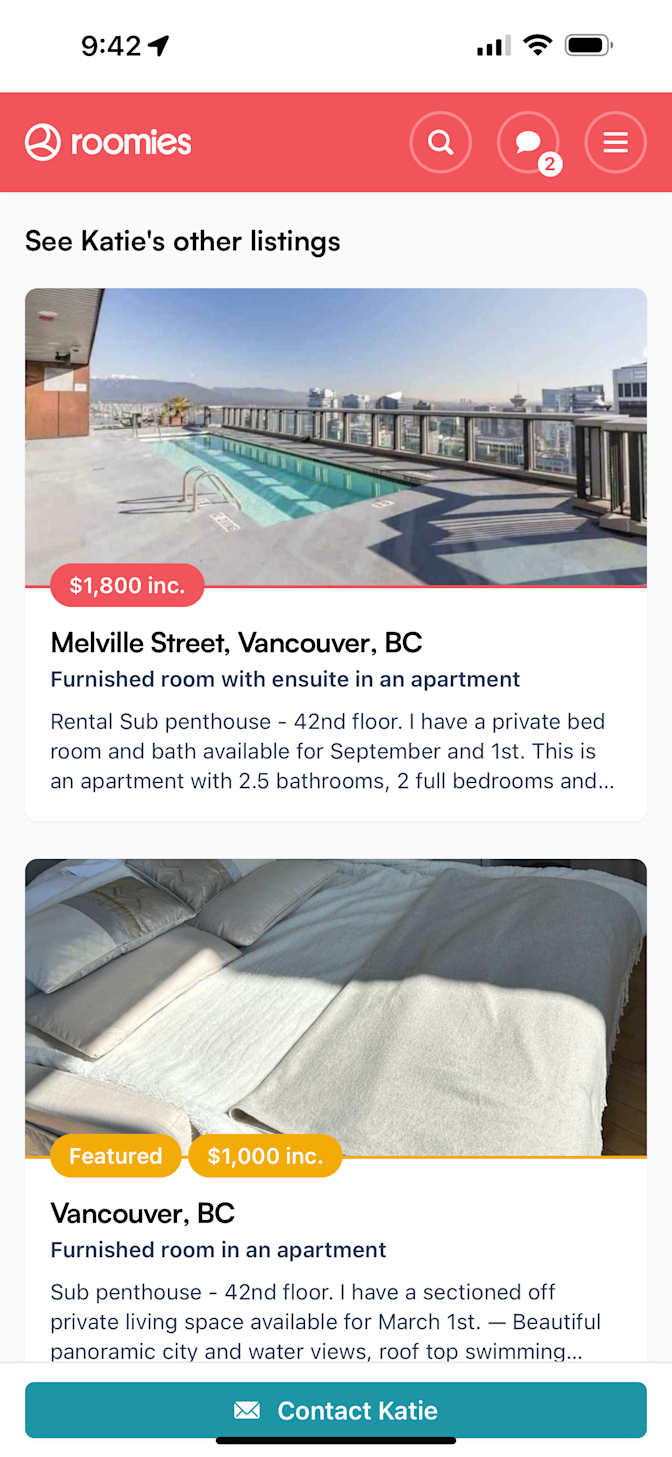This screenshot has height=1457, width=672.
Task: Open messages with 2 unread
Action: (527, 142)
